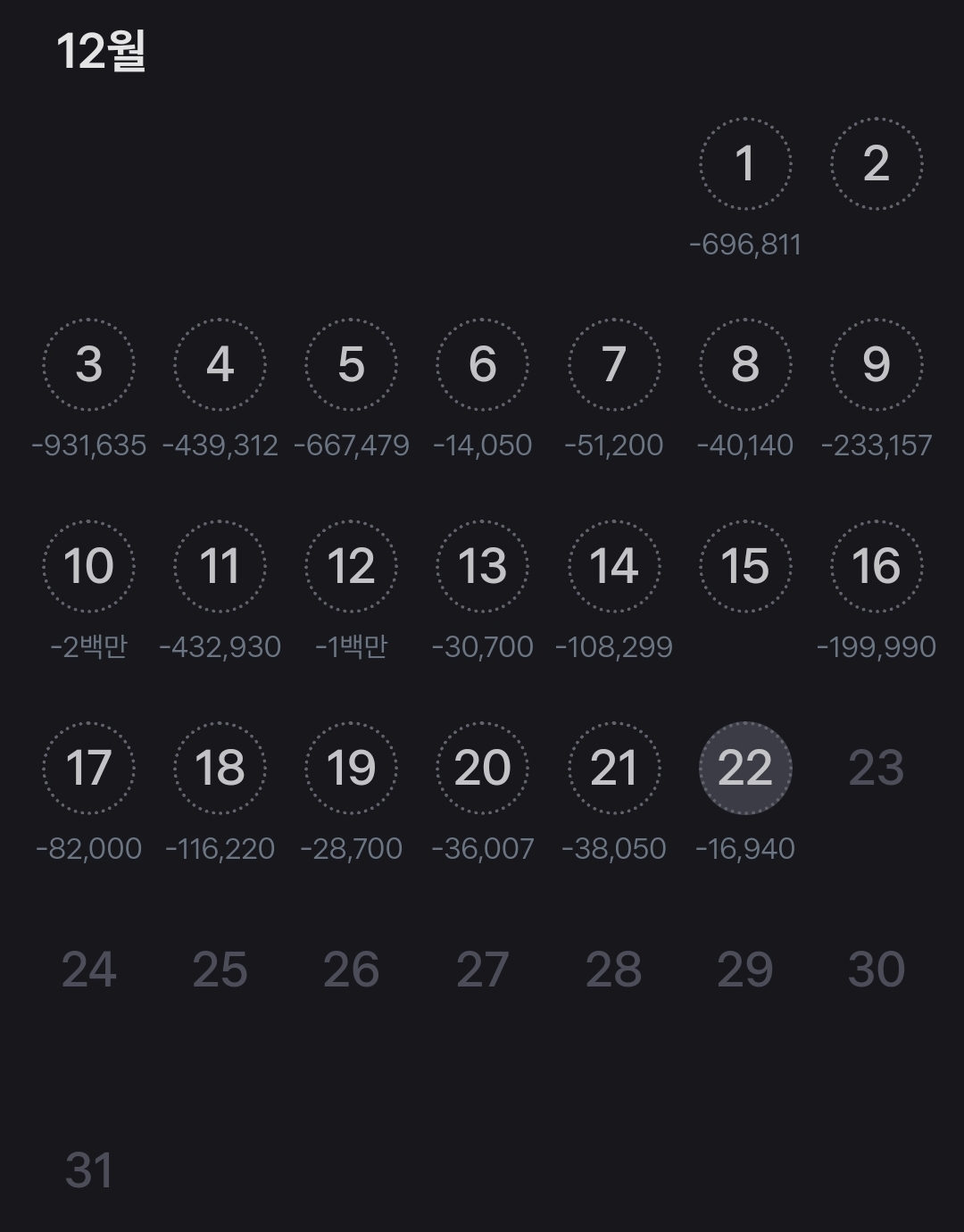Open day 7 with -51,200
964x1232 pixels.
[x=614, y=365]
